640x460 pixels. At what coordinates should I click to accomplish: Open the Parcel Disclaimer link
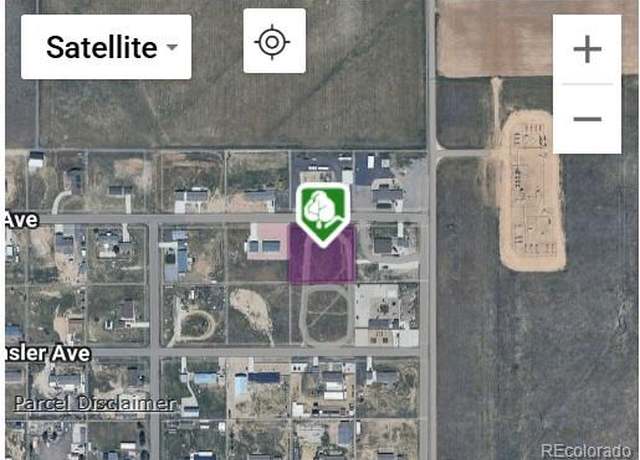click(95, 404)
